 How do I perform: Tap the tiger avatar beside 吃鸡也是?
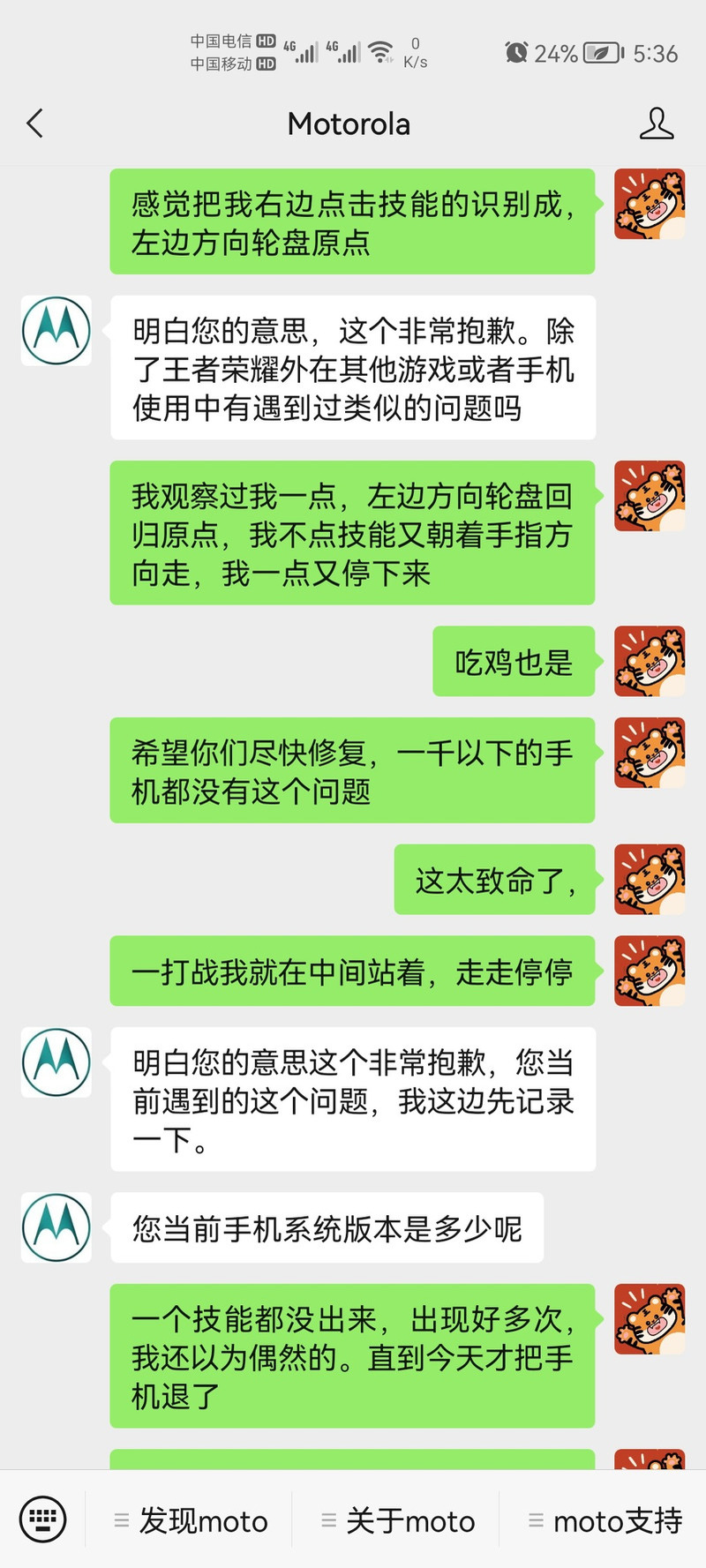pyautogui.click(x=650, y=661)
